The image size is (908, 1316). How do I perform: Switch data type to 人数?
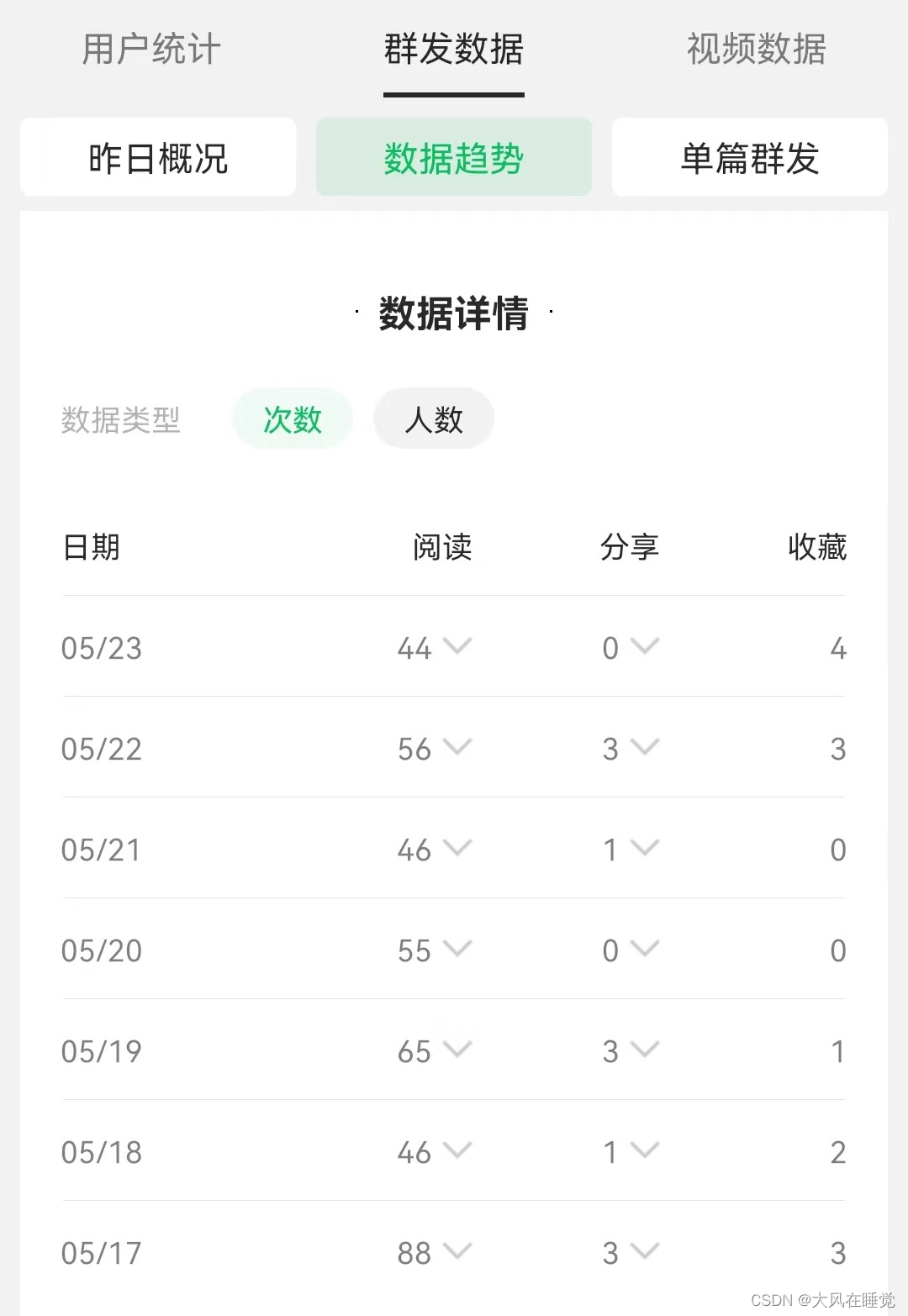[433, 419]
